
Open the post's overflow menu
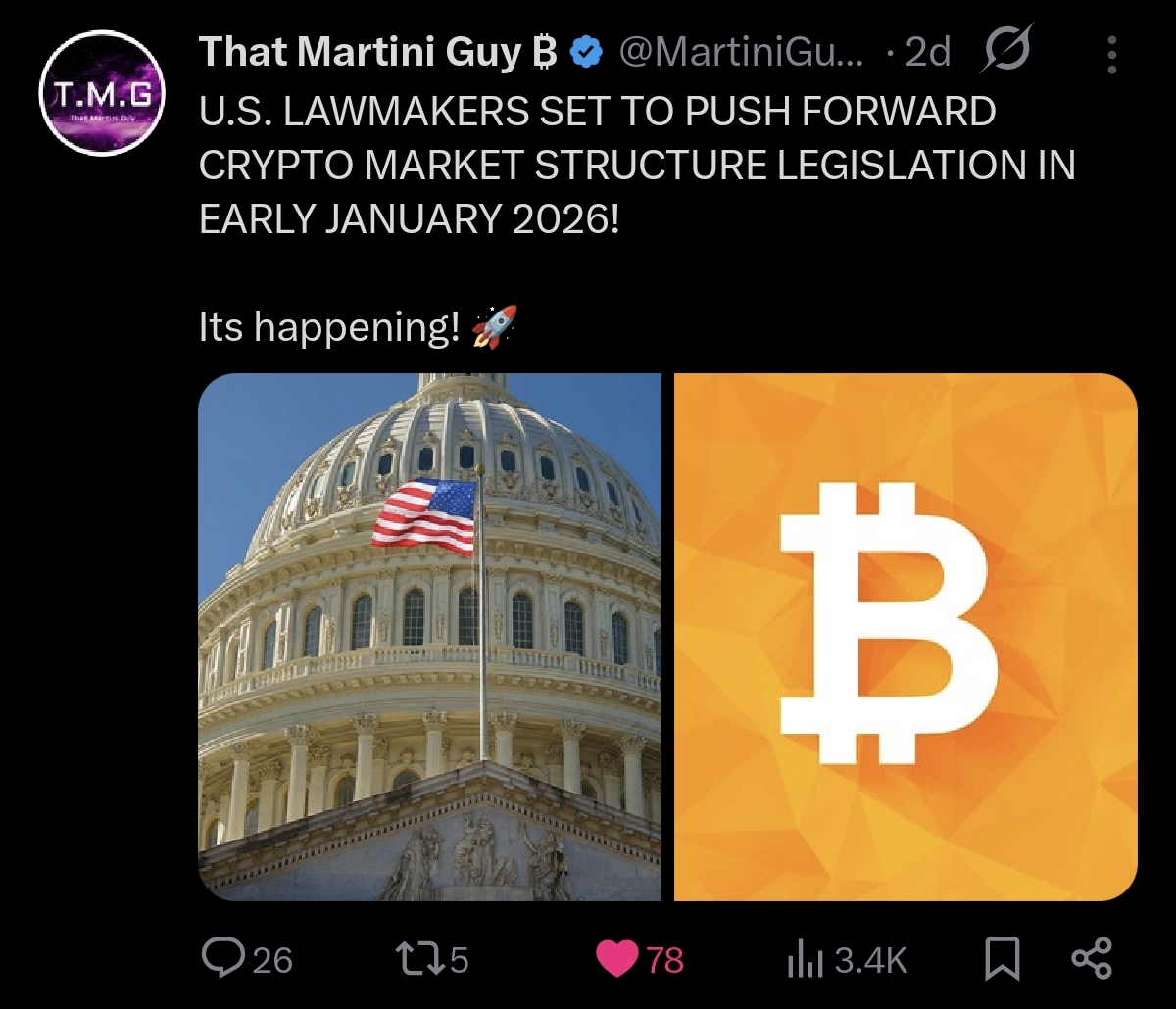point(1111,56)
